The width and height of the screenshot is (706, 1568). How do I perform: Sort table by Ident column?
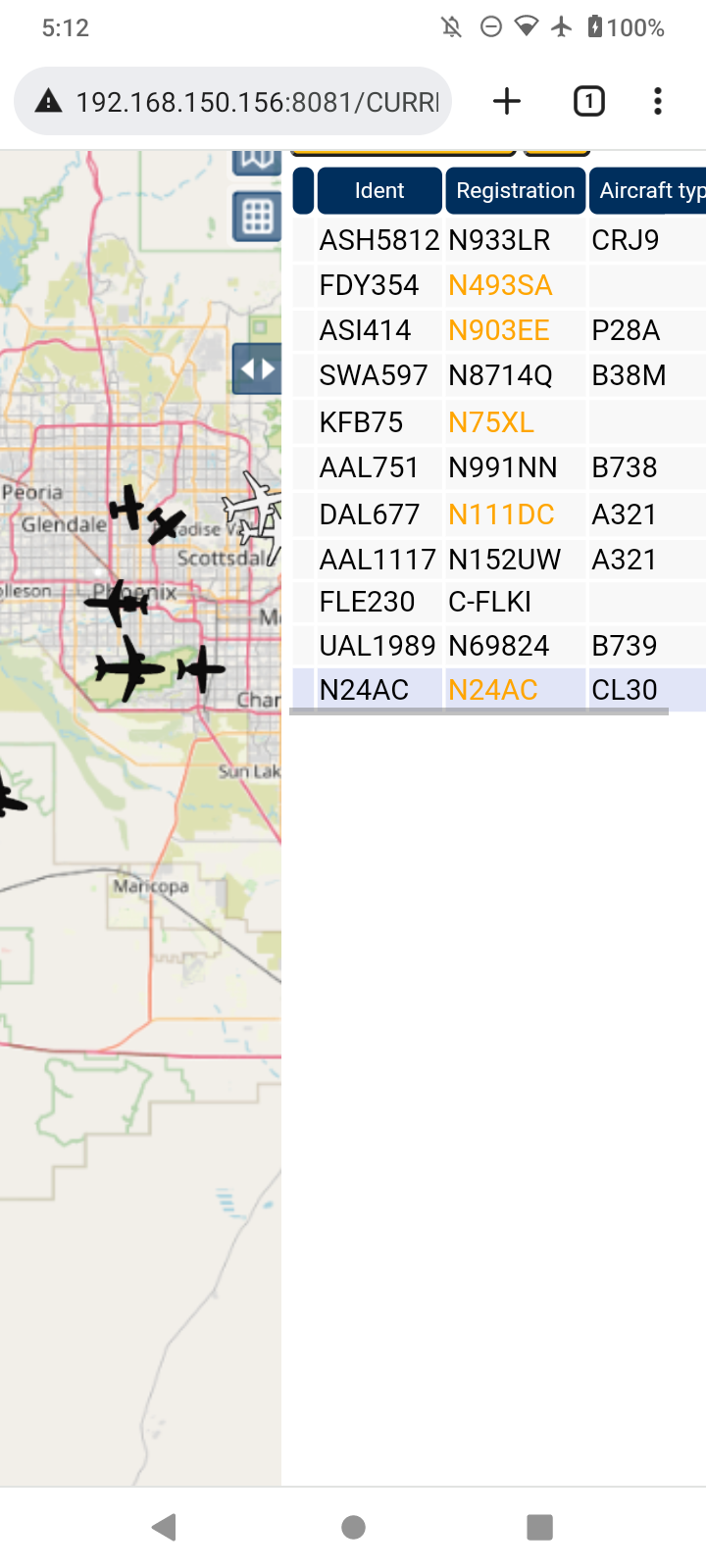[x=379, y=190]
